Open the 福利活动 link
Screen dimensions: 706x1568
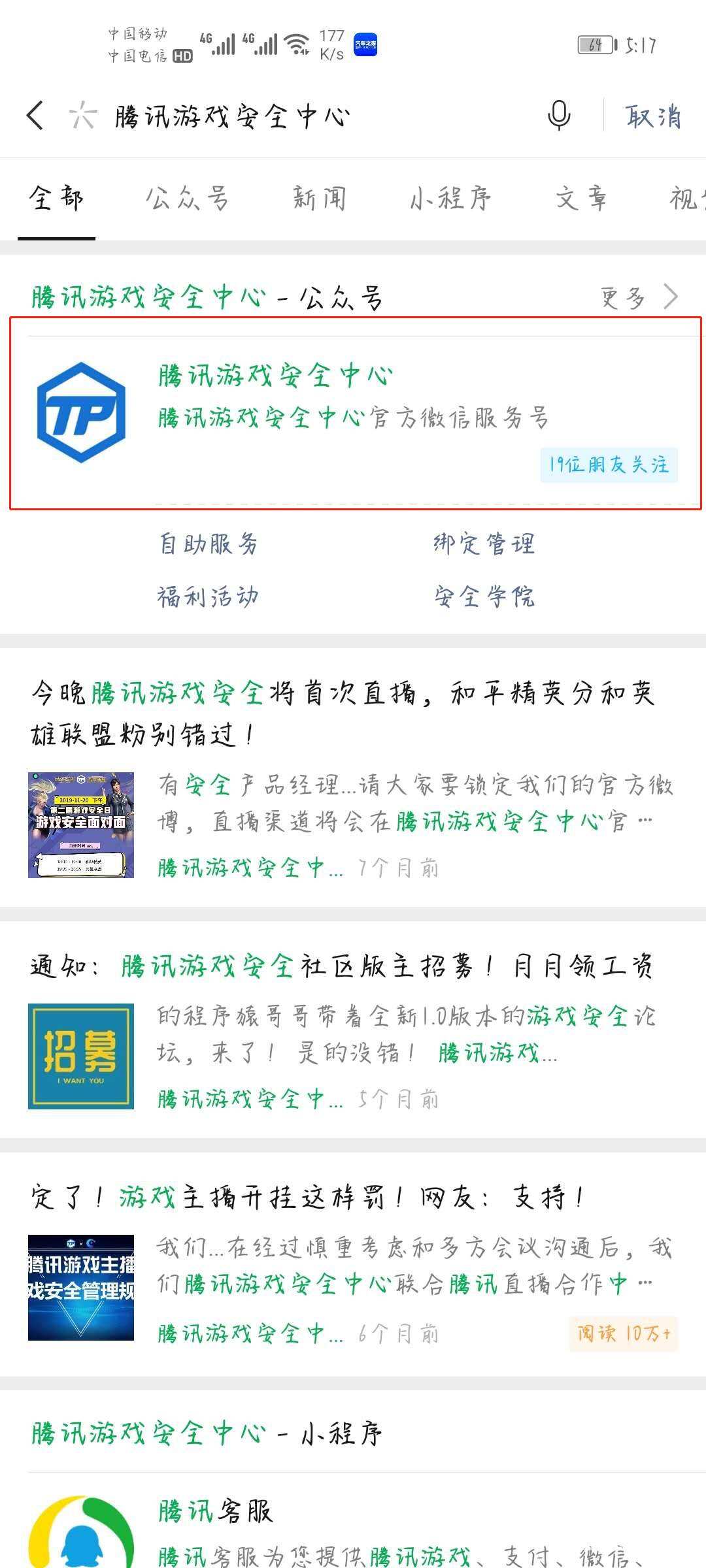[x=209, y=596]
